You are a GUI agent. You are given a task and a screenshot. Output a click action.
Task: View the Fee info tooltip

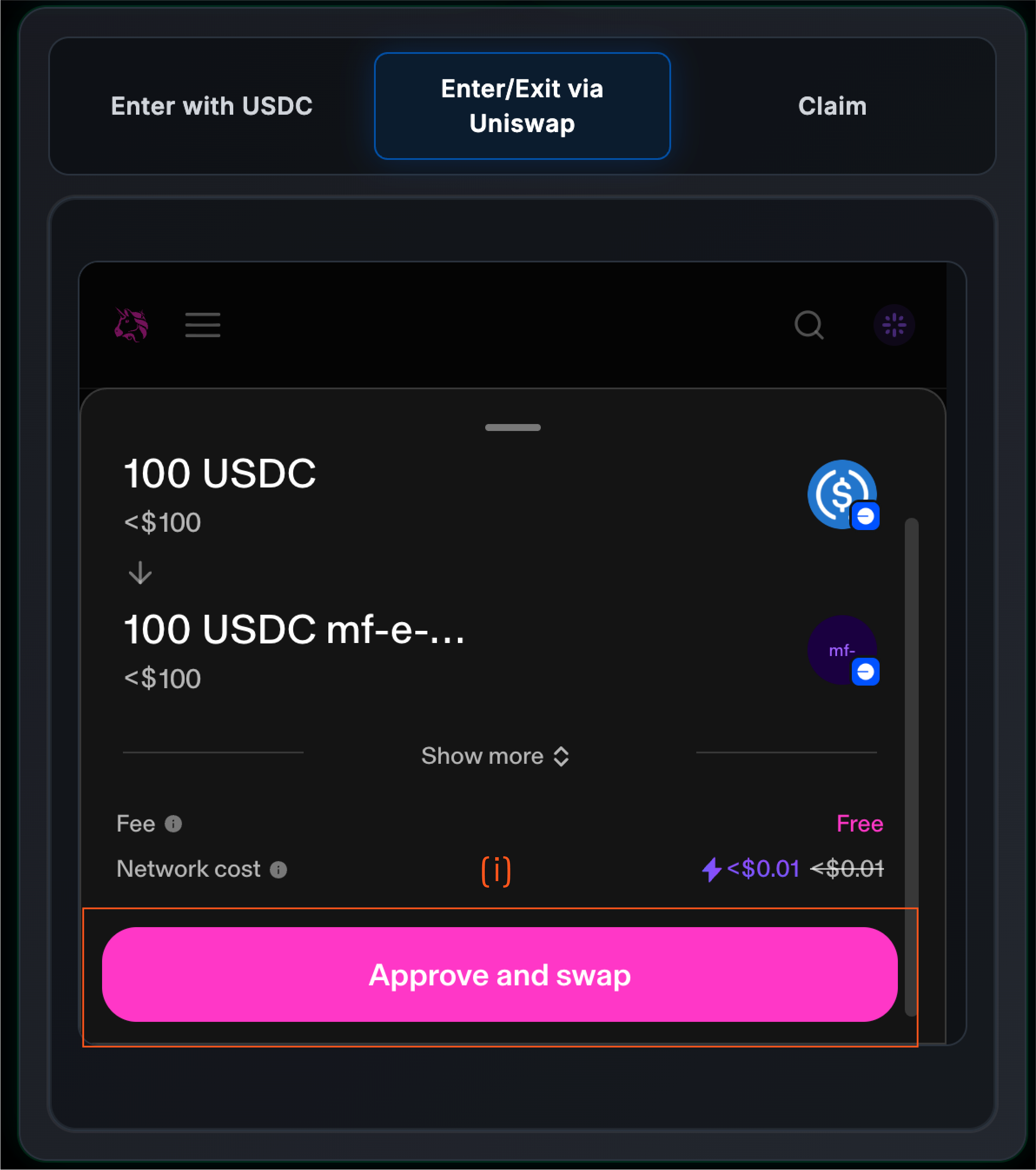point(173,824)
